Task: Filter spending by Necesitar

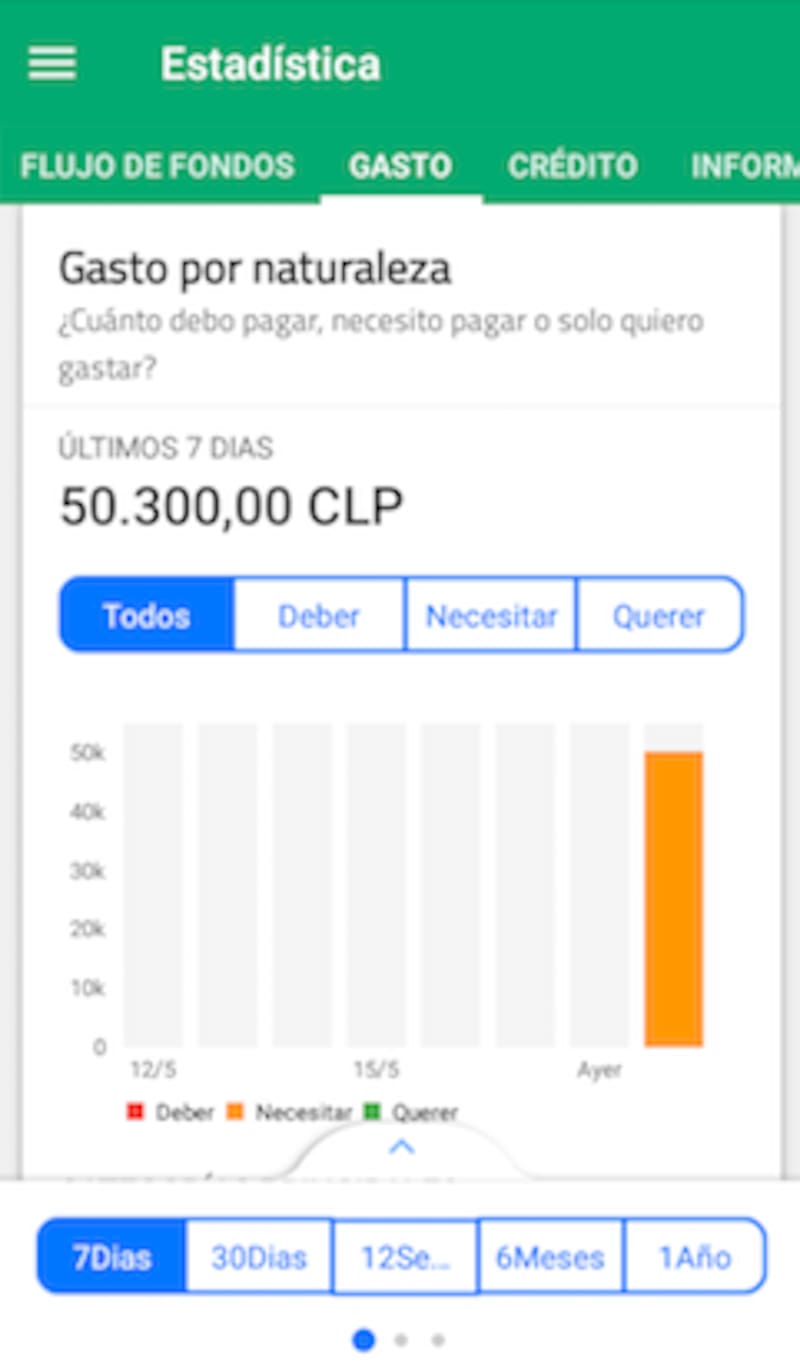Action: coord(491,616)
